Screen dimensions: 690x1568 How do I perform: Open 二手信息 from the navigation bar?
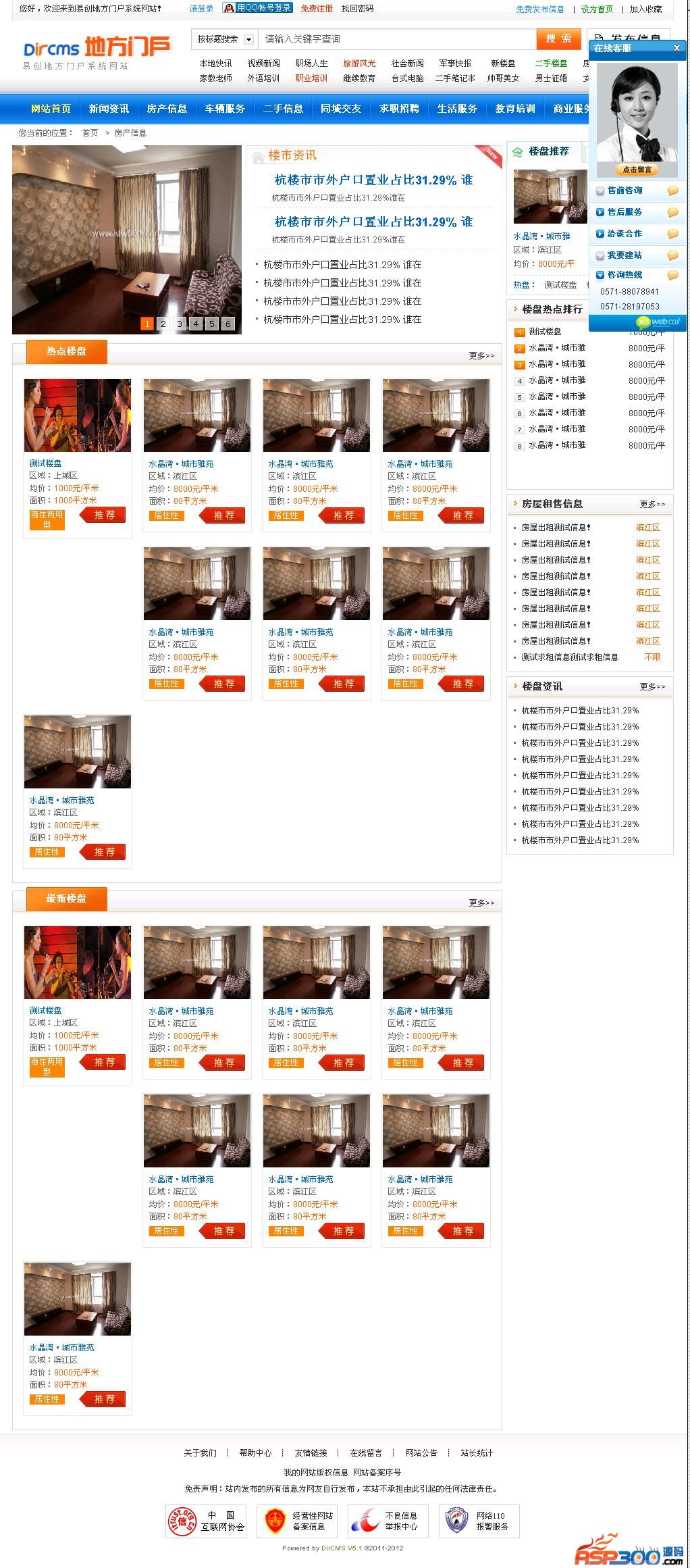click(x=283, y=109)
